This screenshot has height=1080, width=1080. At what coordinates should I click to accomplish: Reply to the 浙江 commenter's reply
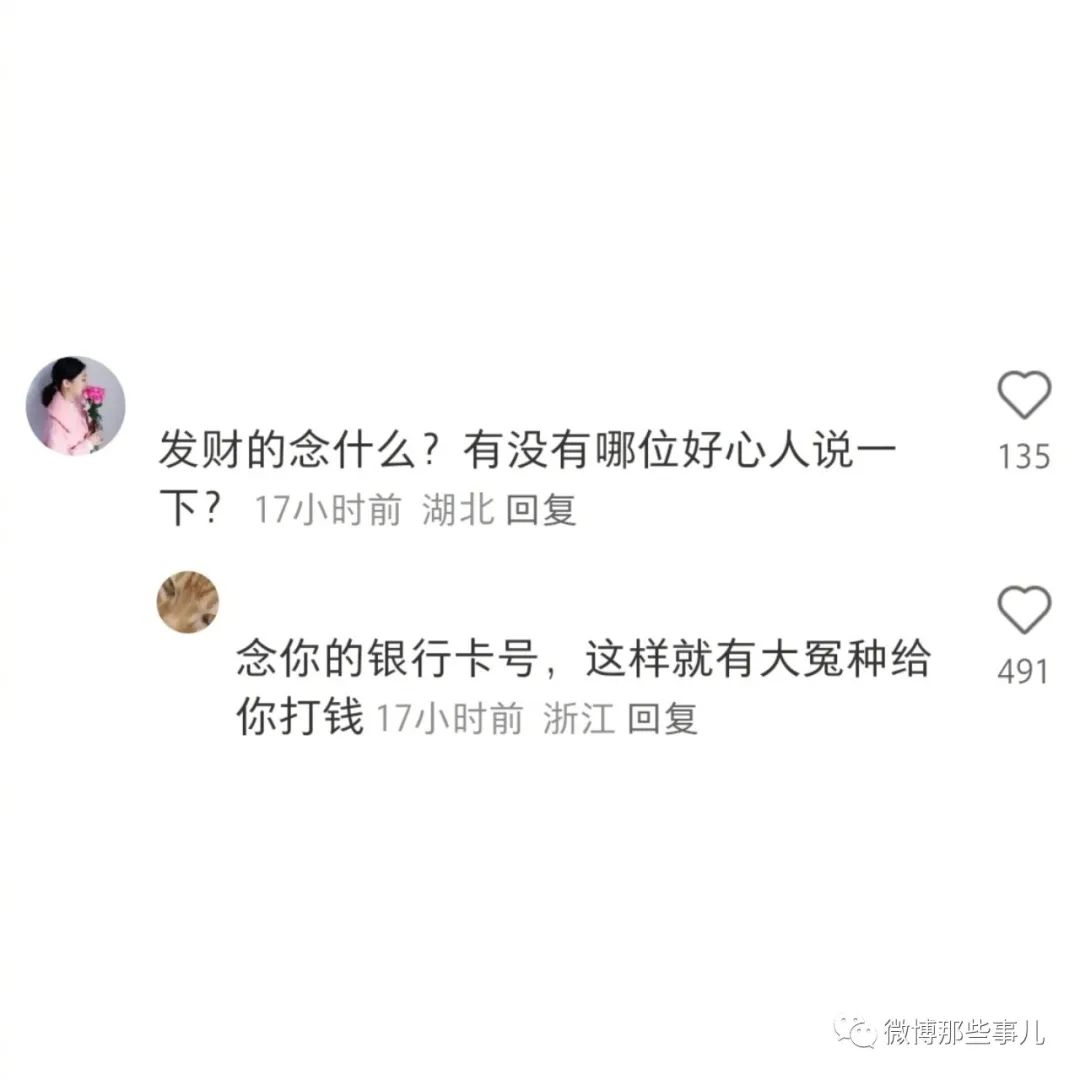tap(662, 719)
